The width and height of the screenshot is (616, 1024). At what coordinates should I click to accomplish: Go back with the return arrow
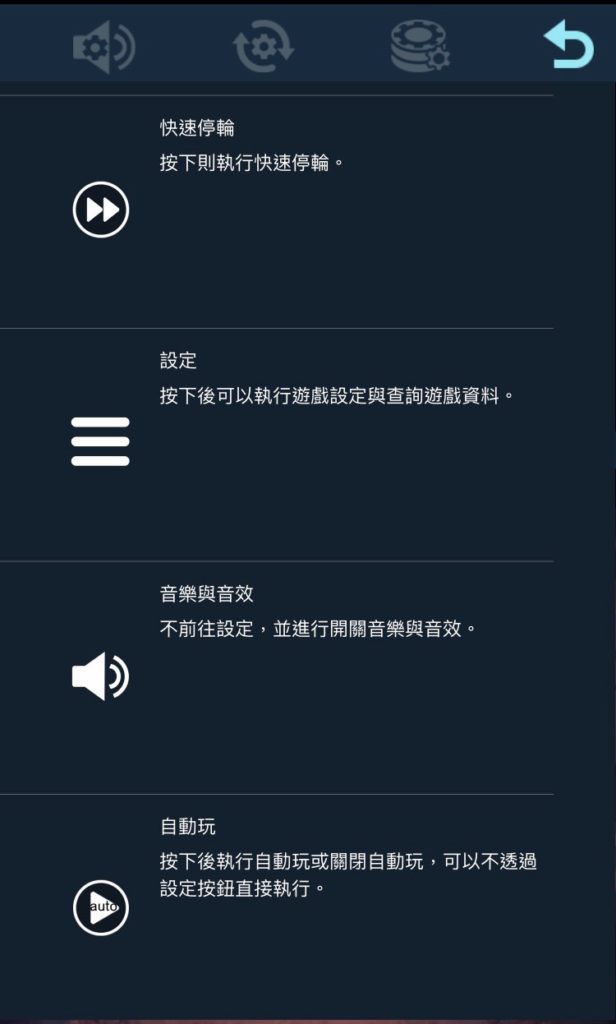pos(568,44)
